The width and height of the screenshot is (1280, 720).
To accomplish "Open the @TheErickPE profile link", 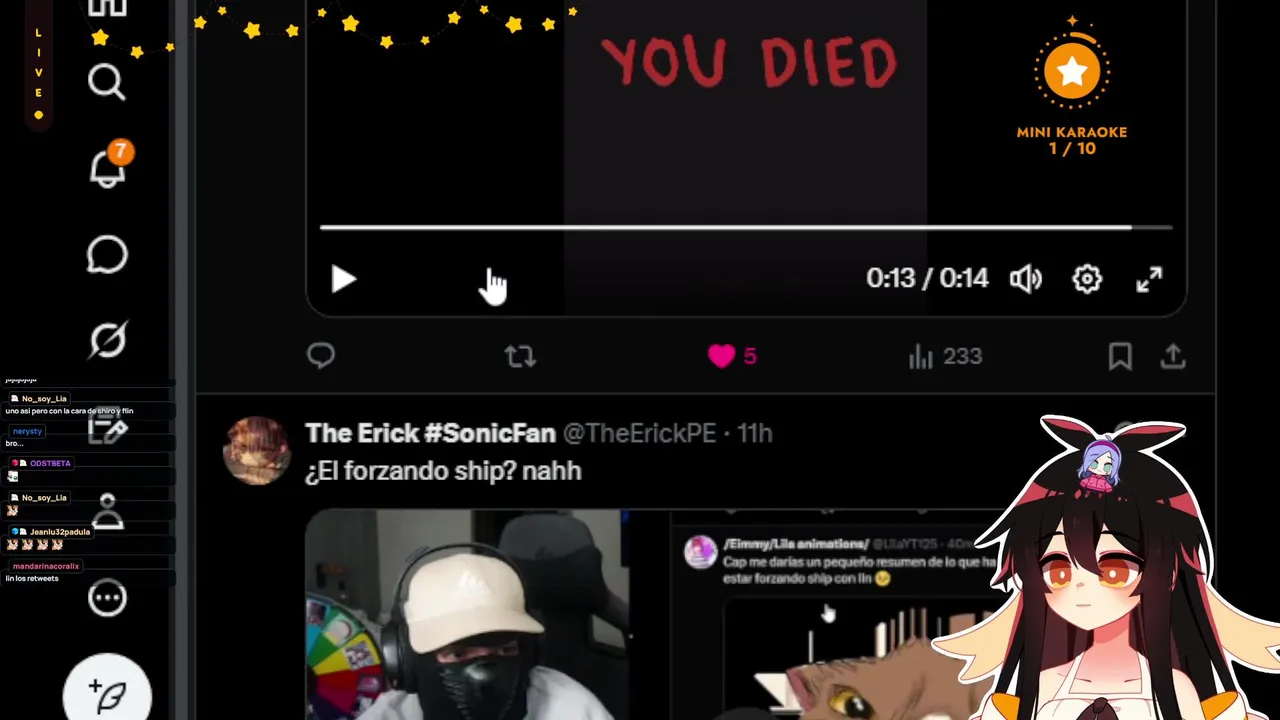I will [639, 433].
